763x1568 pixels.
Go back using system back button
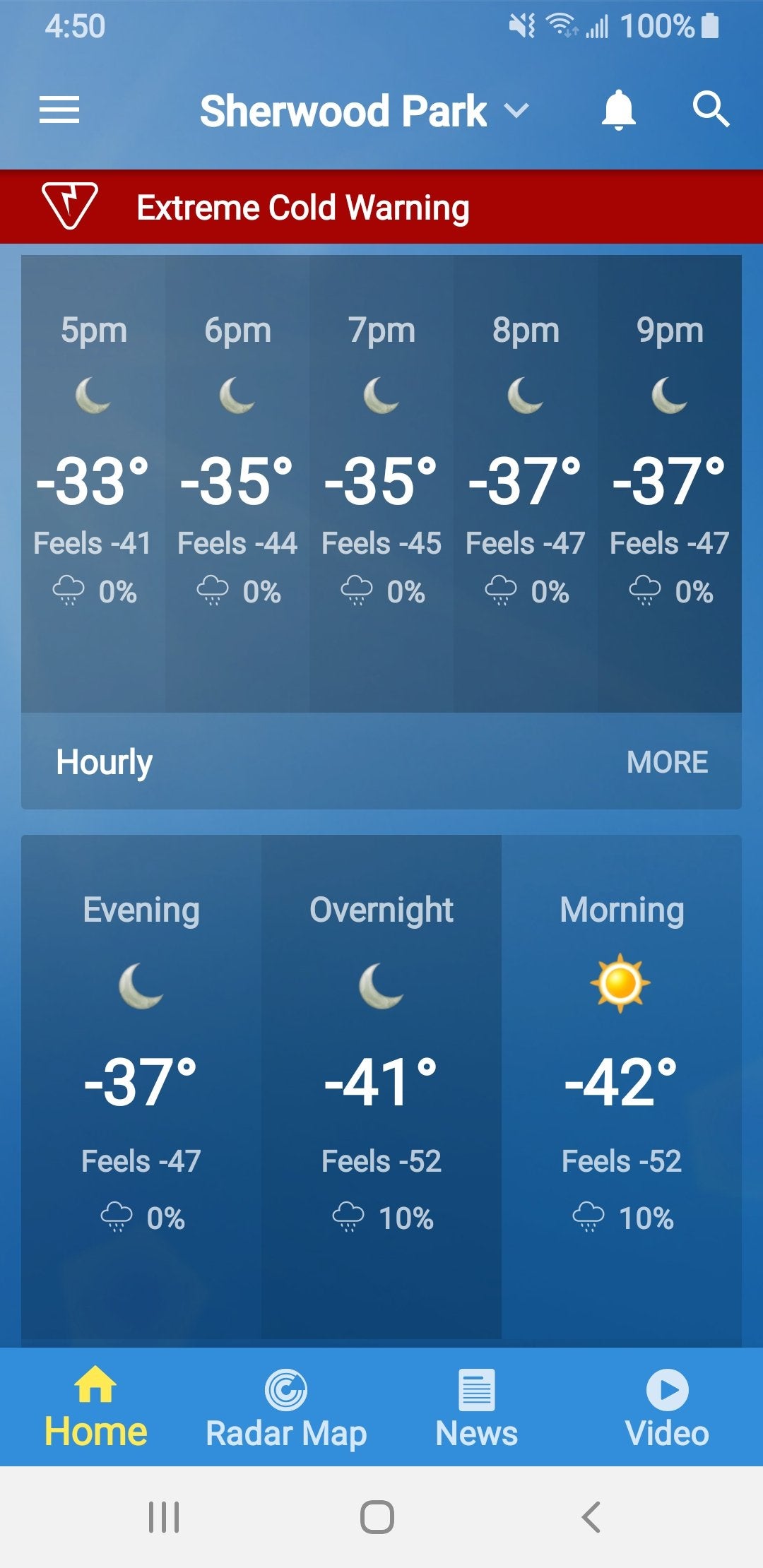coord(591,1517)
